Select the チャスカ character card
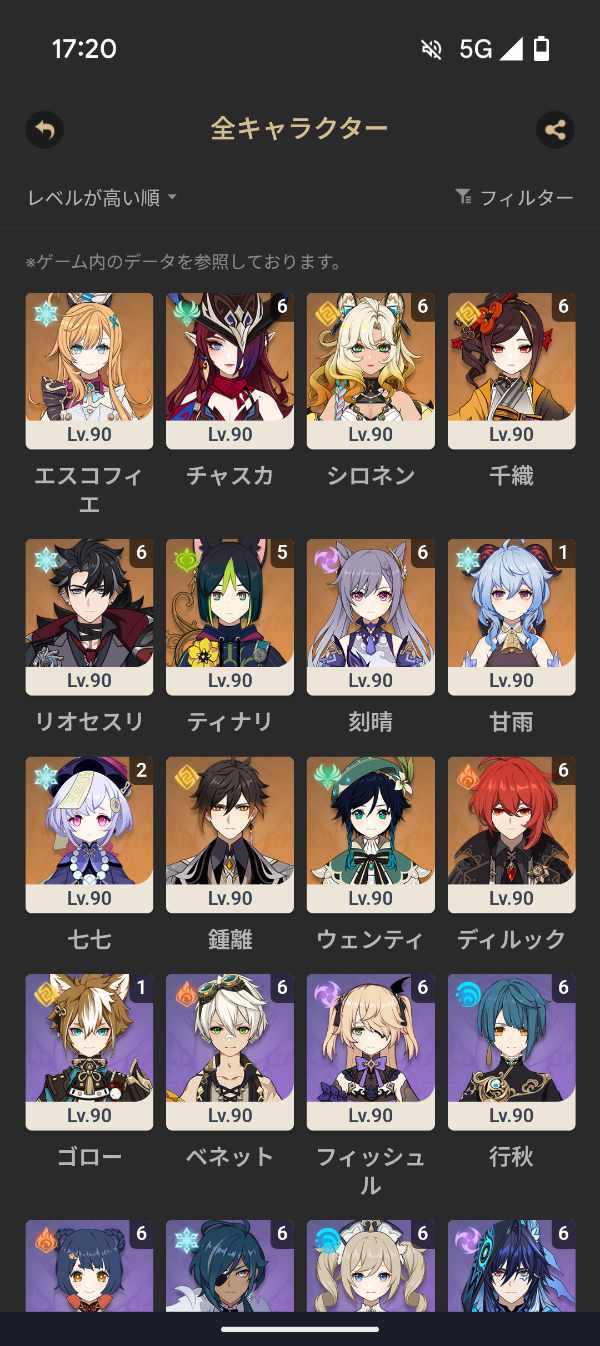600x1346 pixels. [x=230, y=370]
